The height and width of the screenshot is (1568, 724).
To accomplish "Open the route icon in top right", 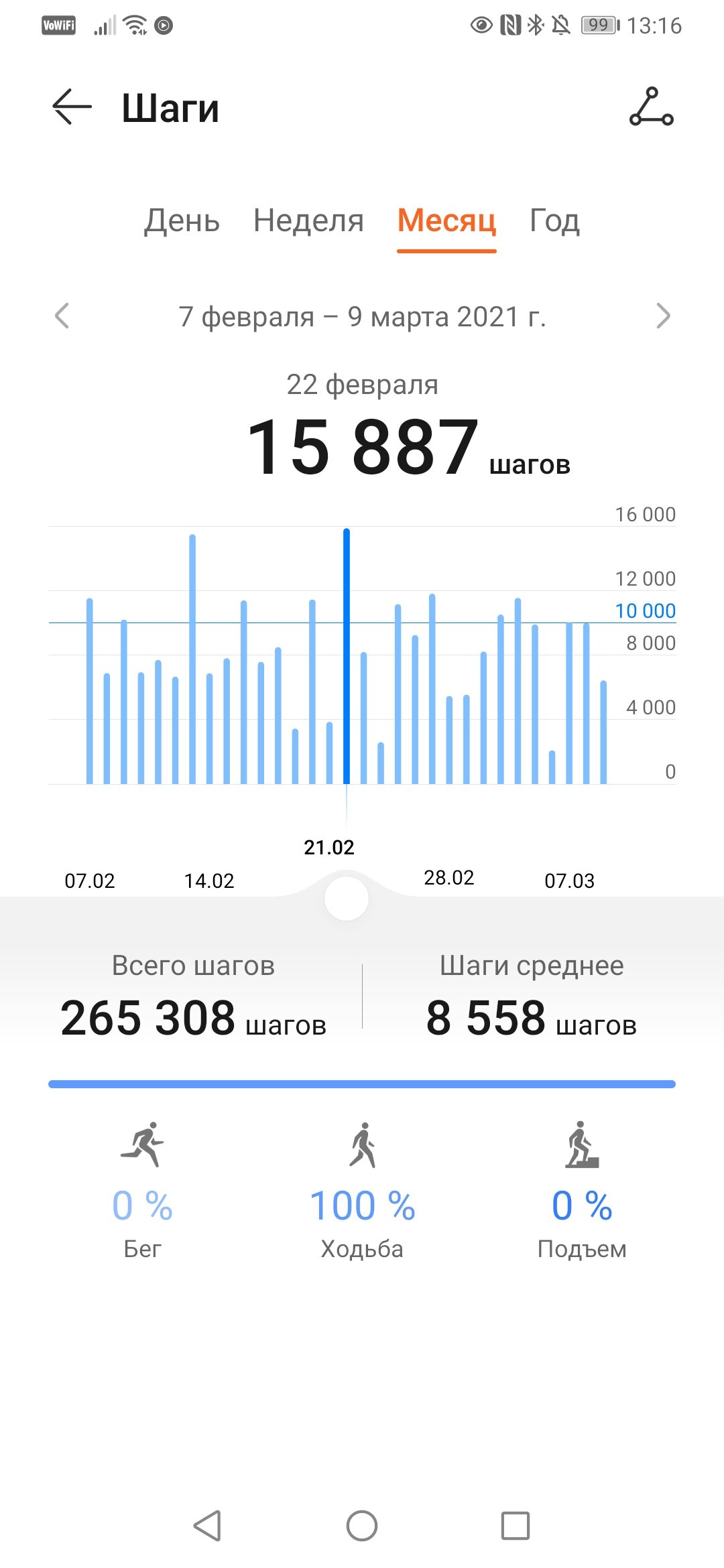I will coord(651,107).
